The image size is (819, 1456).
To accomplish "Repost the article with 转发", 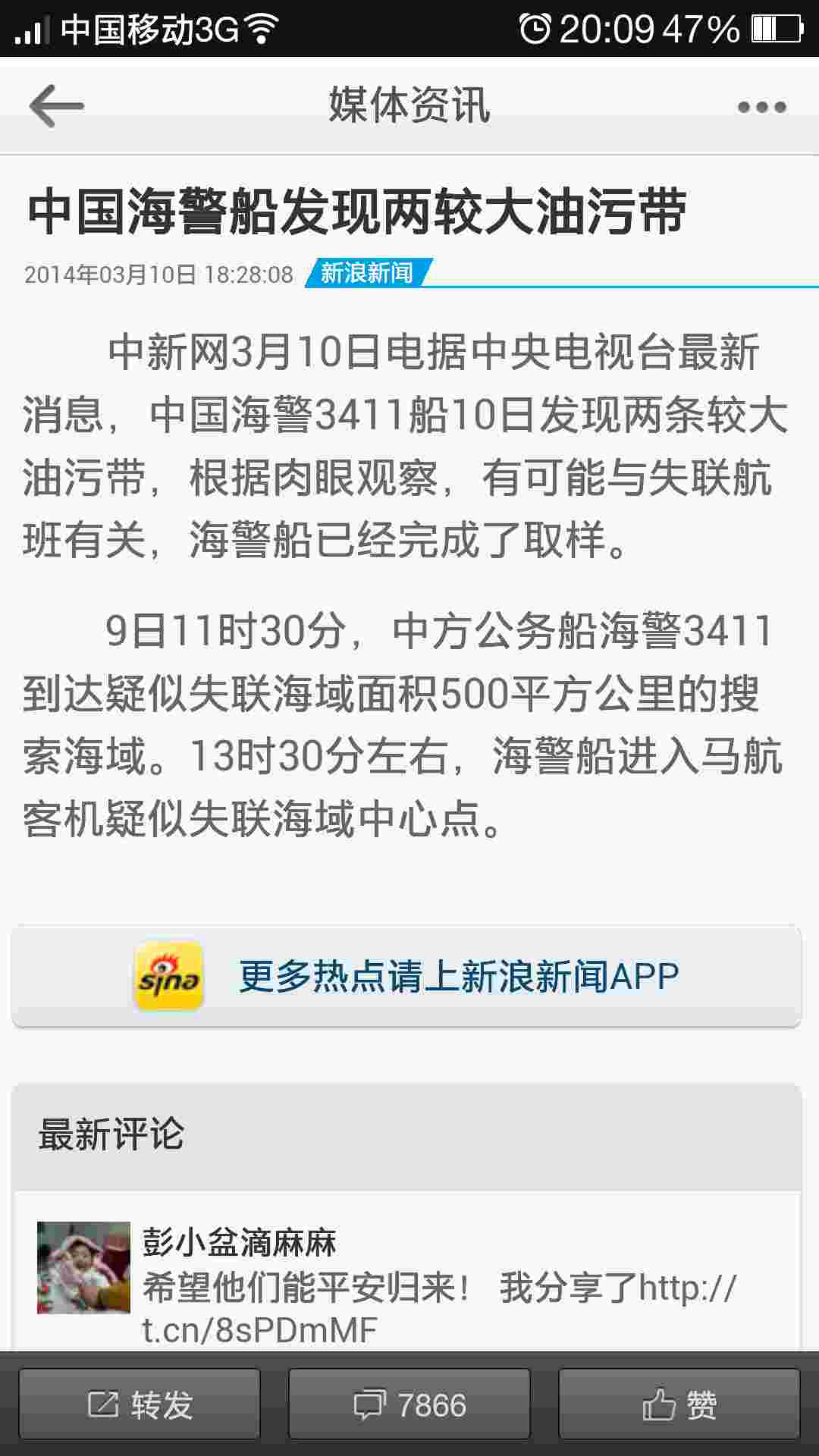I will [140, 1404].
